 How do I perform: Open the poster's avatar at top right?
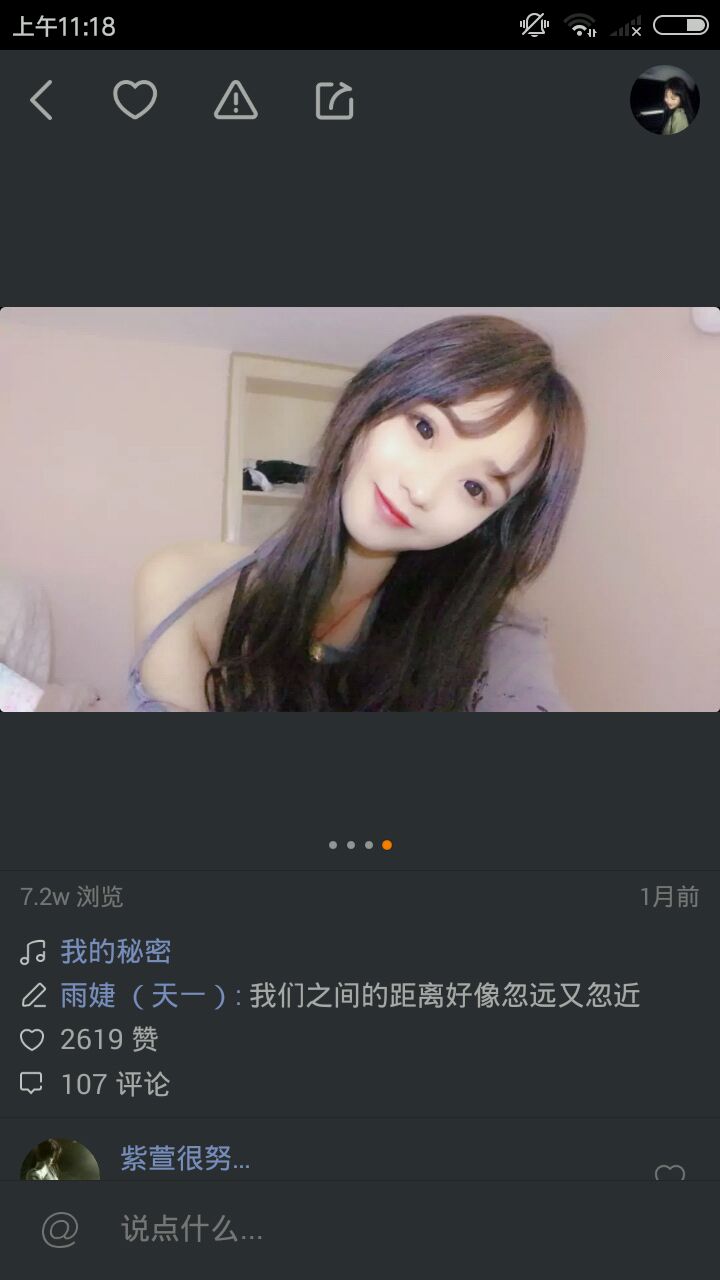[x=664, y=100]
